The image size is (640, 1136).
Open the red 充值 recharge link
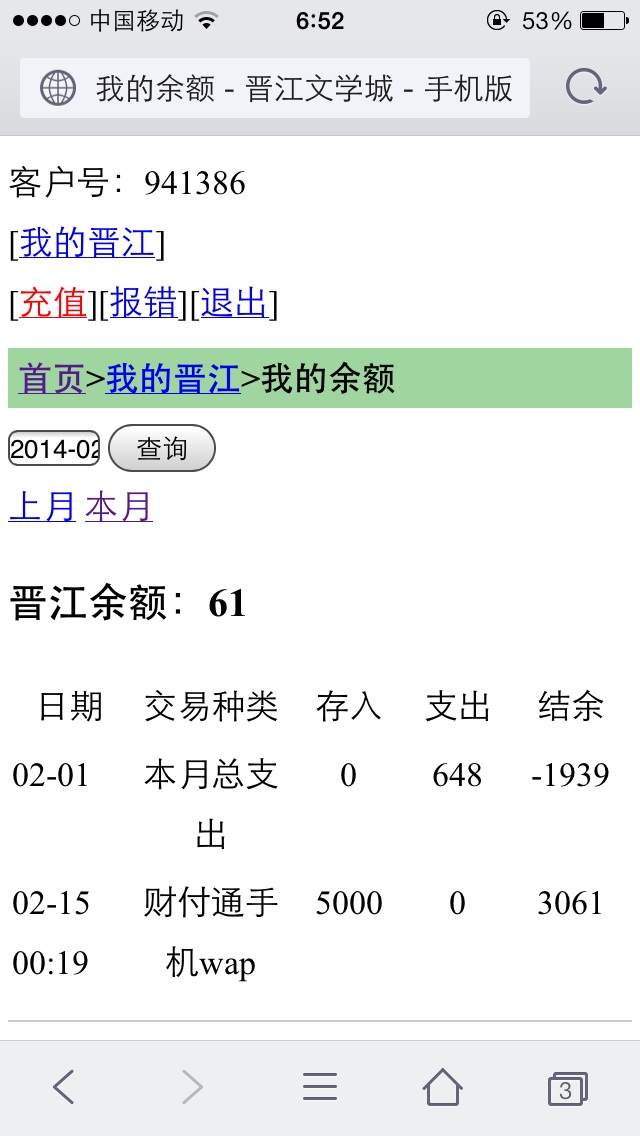[54, 304]
